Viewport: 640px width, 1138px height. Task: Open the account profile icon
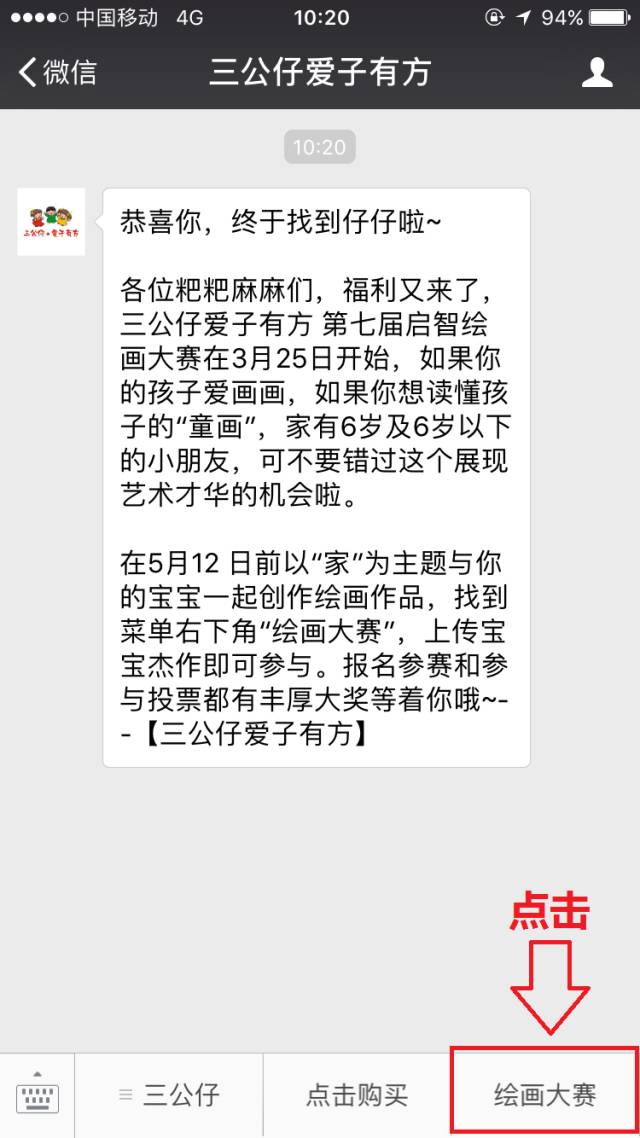(x=597, y=73)
